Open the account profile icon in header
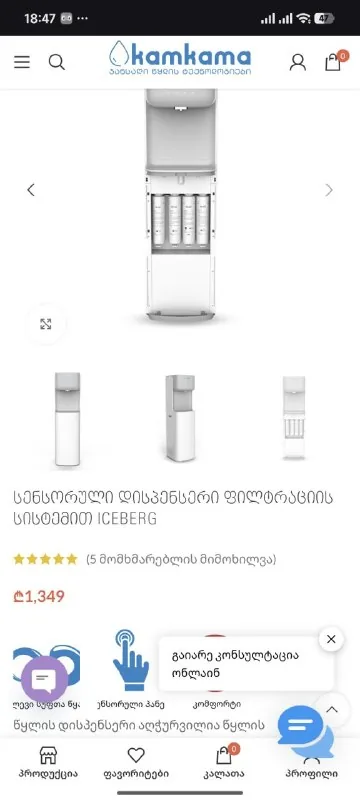The width and height of the screenshot is (360, 800). pyautogui.click(x=298, y=62)
